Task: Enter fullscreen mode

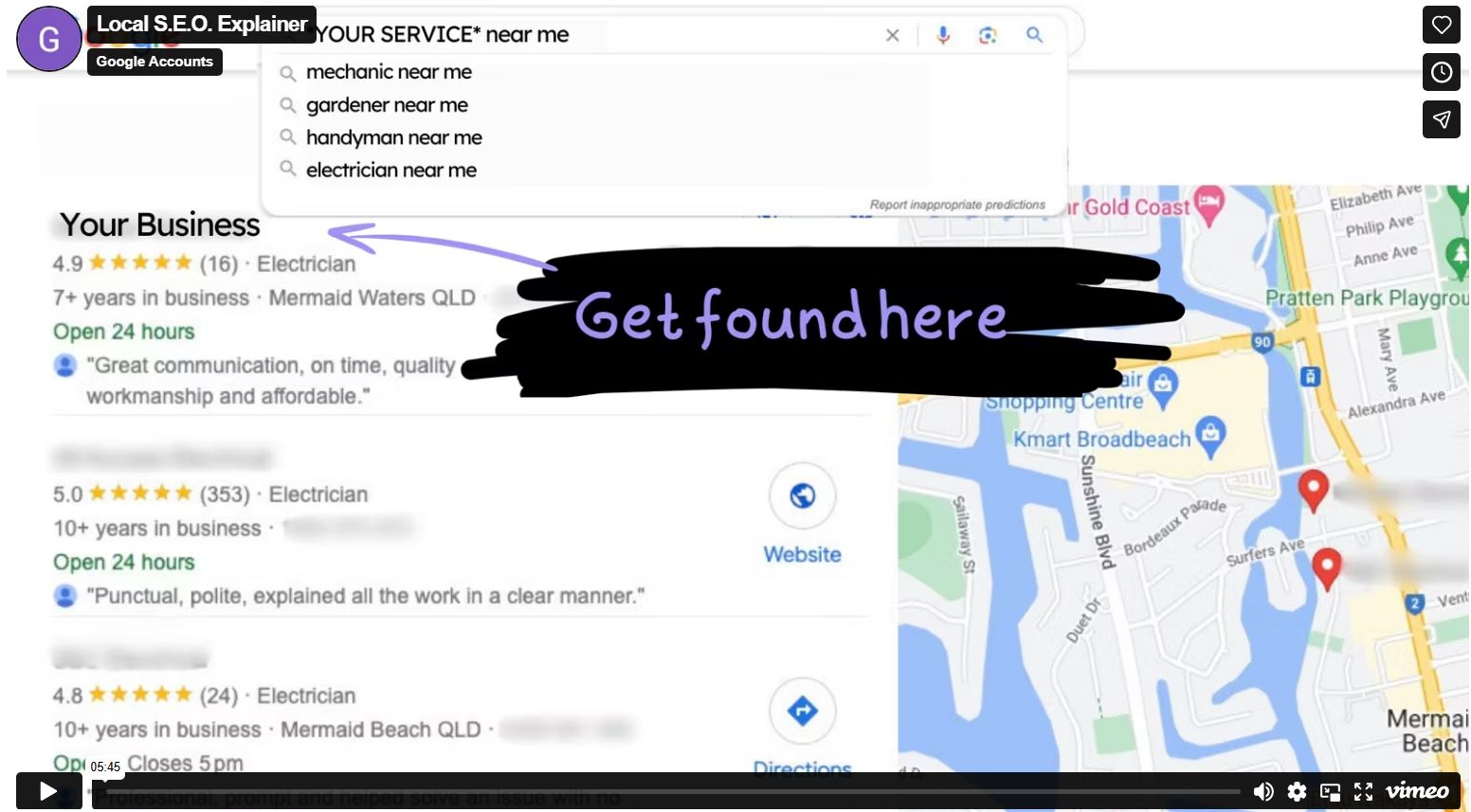Action: point(1364,791)
